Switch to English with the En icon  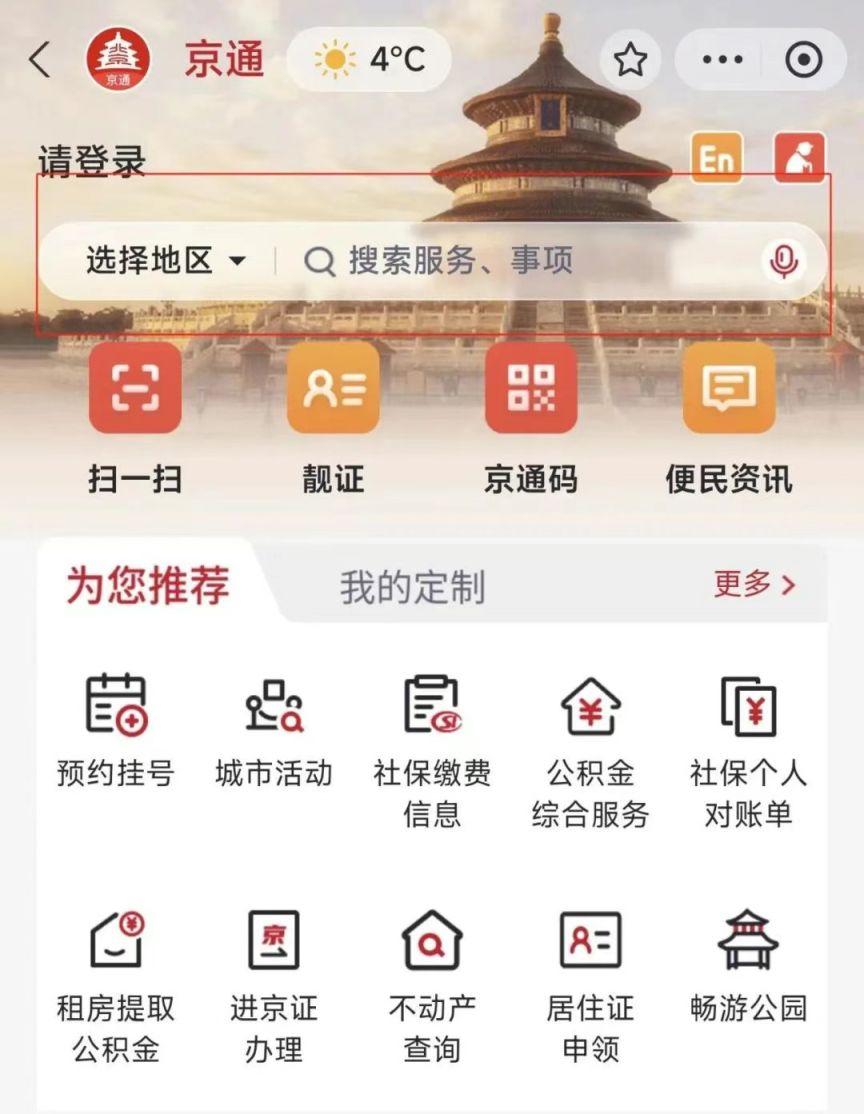point(717,158)
